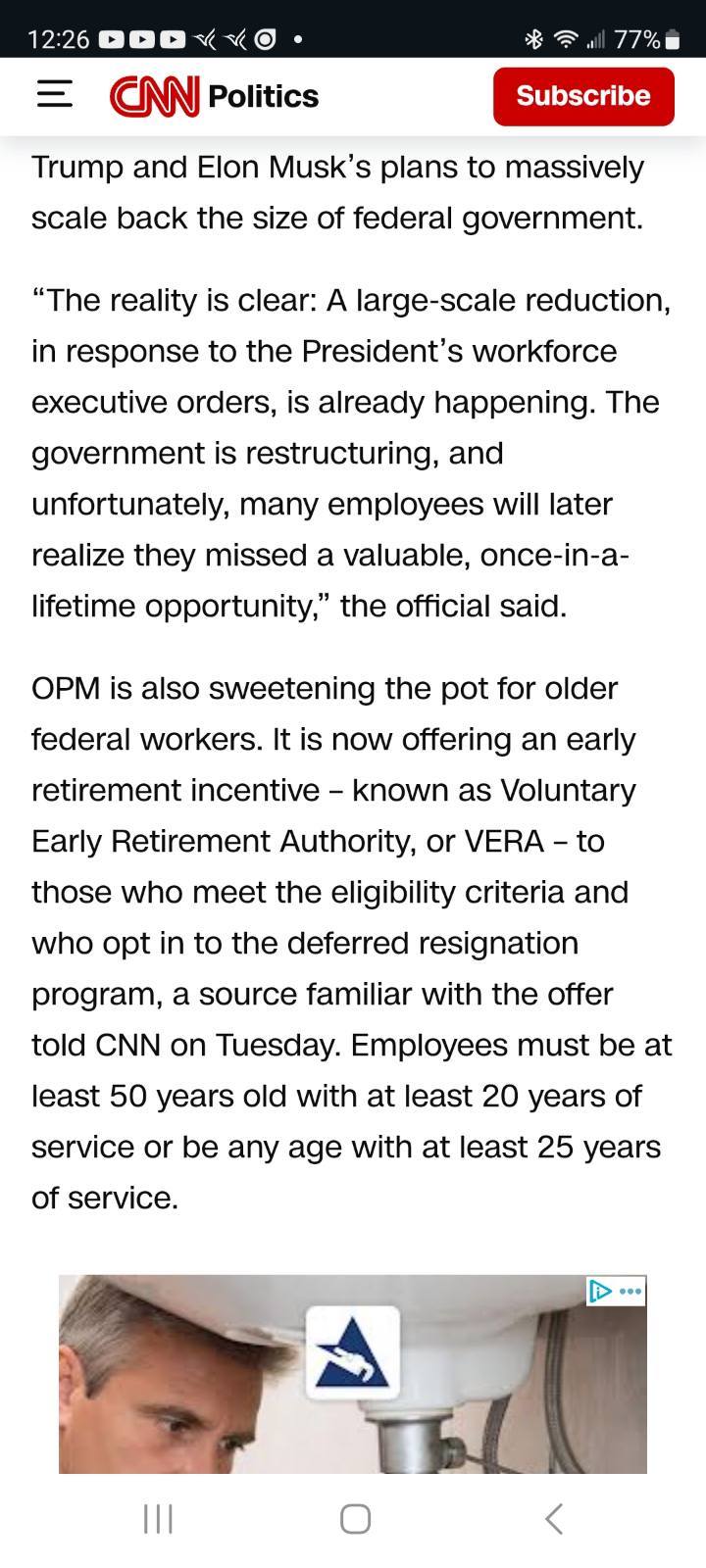
Task: Open the hamburger navigation menu
Action: [x=55, y=95]
